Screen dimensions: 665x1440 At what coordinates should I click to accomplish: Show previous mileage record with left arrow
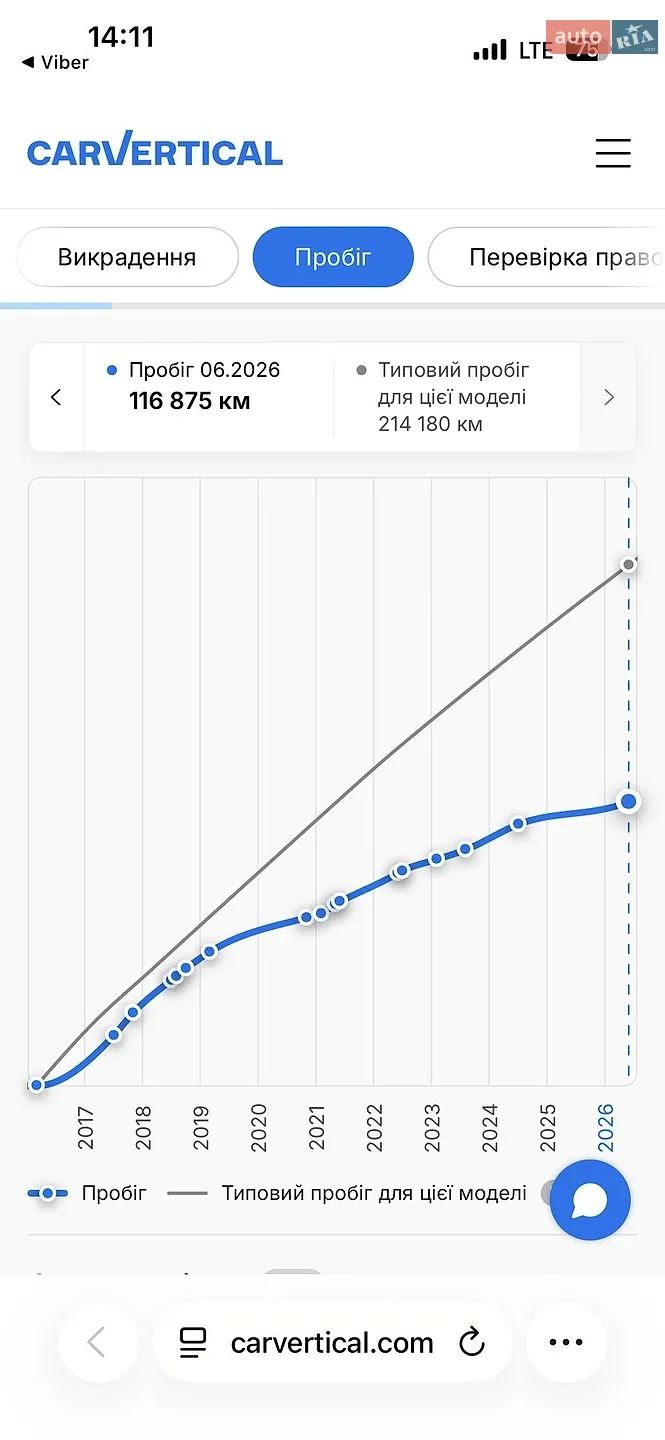[56, 397]
